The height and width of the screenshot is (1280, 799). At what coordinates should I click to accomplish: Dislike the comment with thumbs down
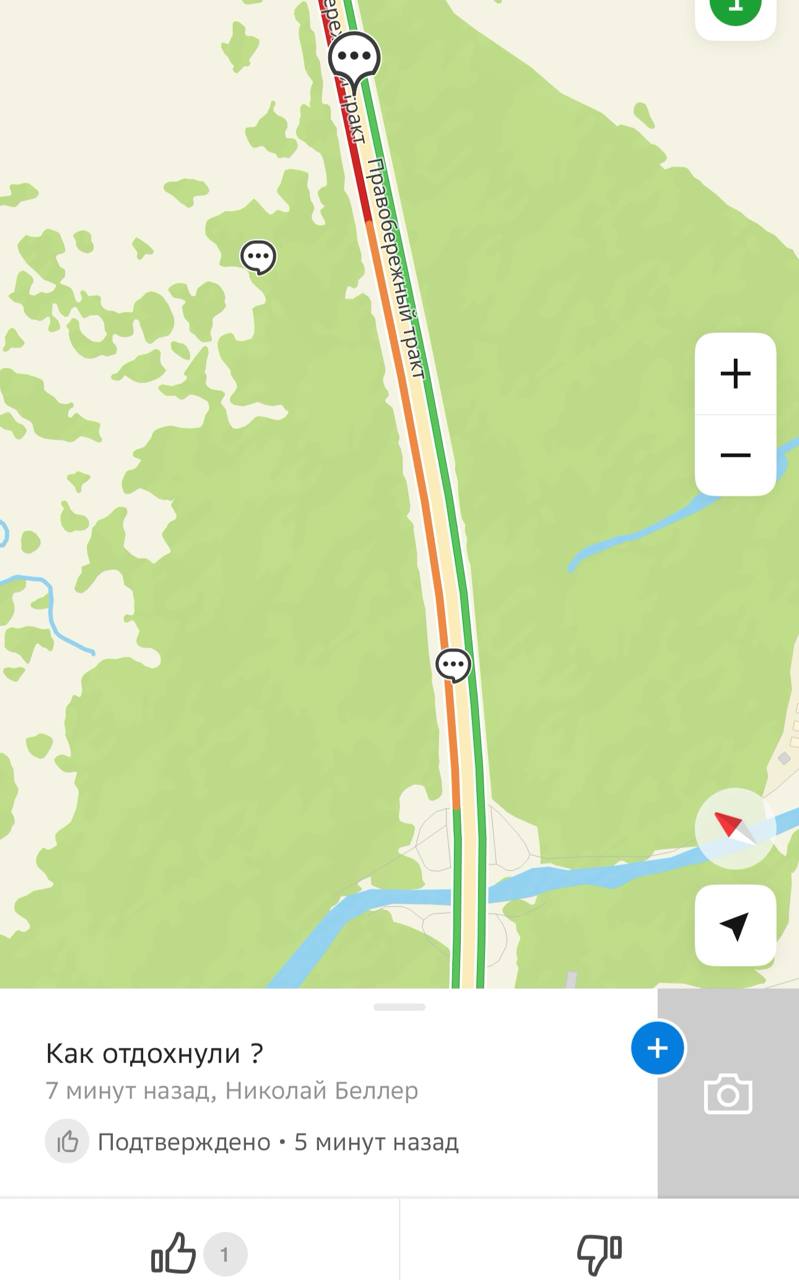[x=599, y=1254]
